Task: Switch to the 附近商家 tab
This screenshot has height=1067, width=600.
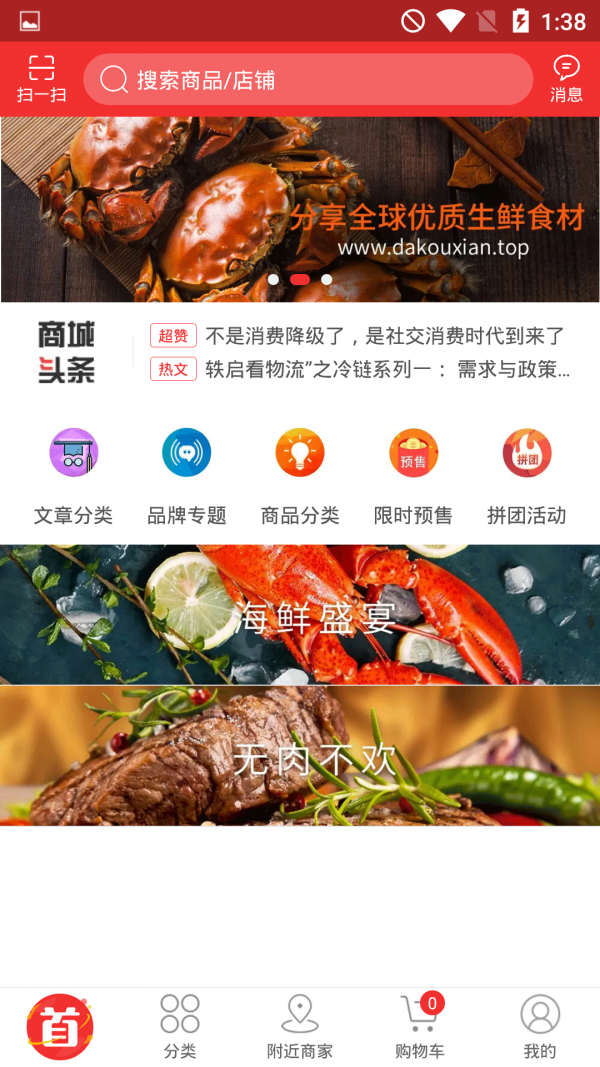Action: click(300, 1026)
